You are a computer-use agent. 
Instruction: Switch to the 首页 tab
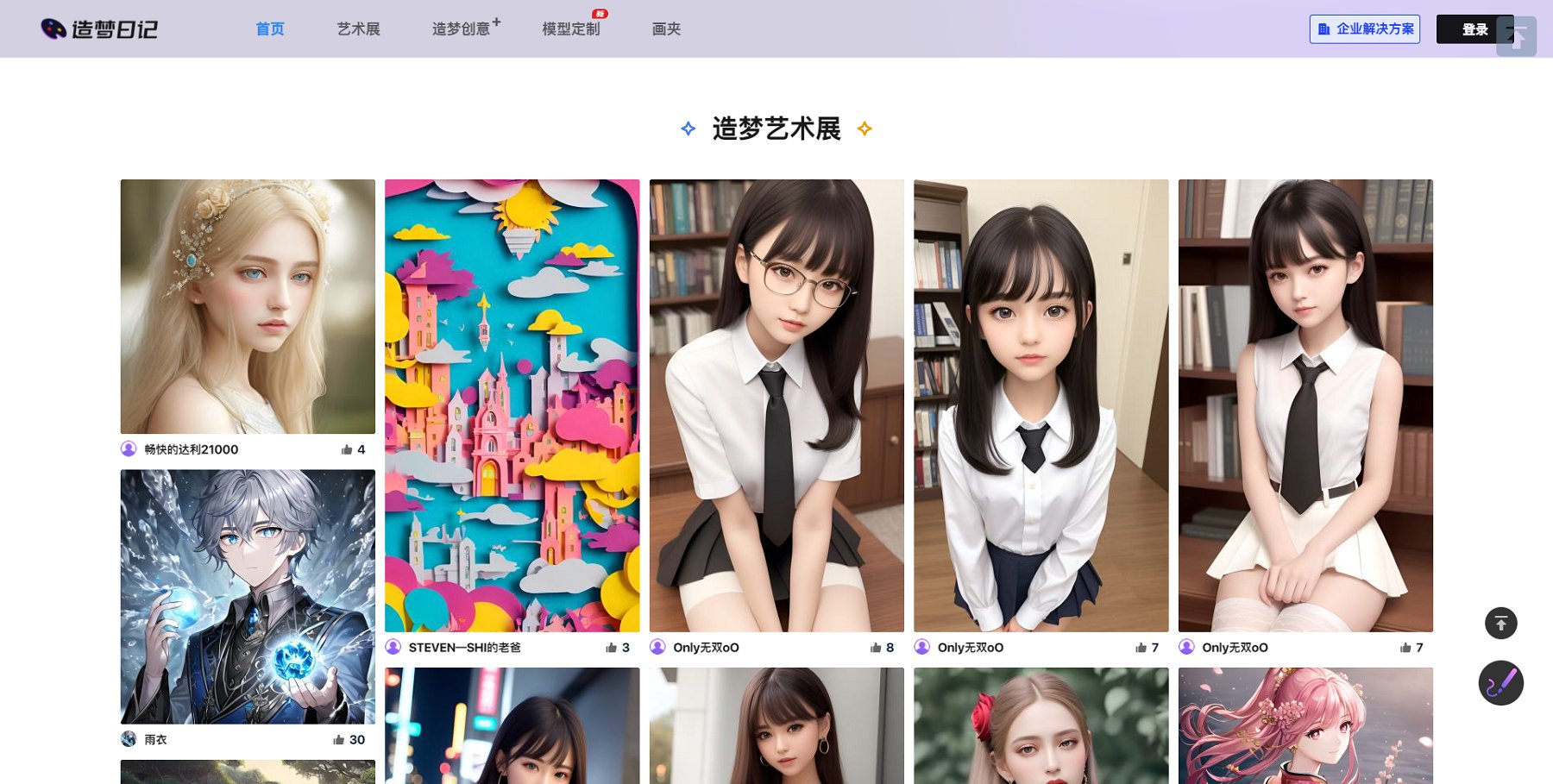(270, 29)
